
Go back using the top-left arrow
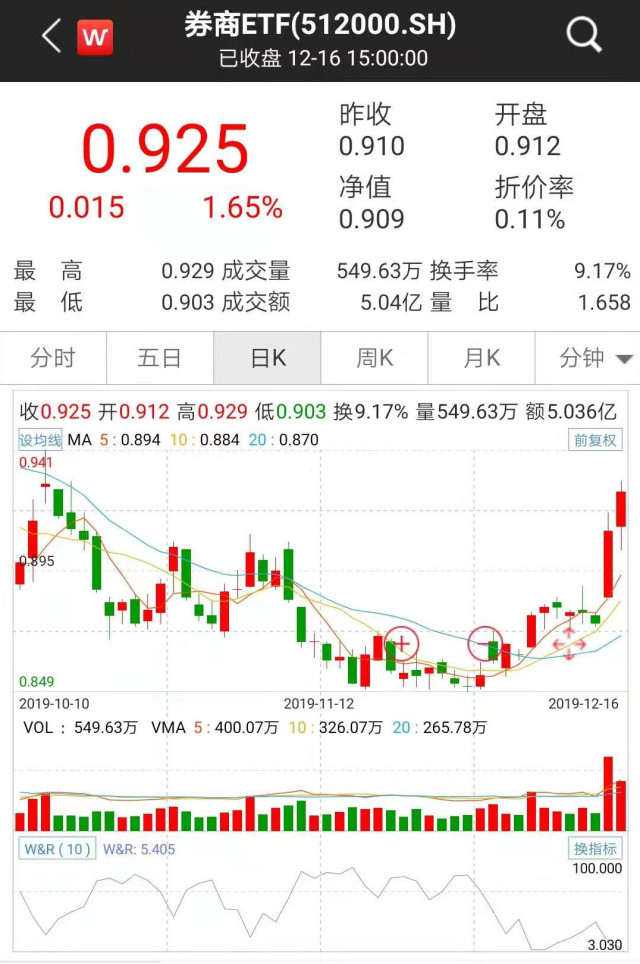pyautogui.click(x=51, y=37)
